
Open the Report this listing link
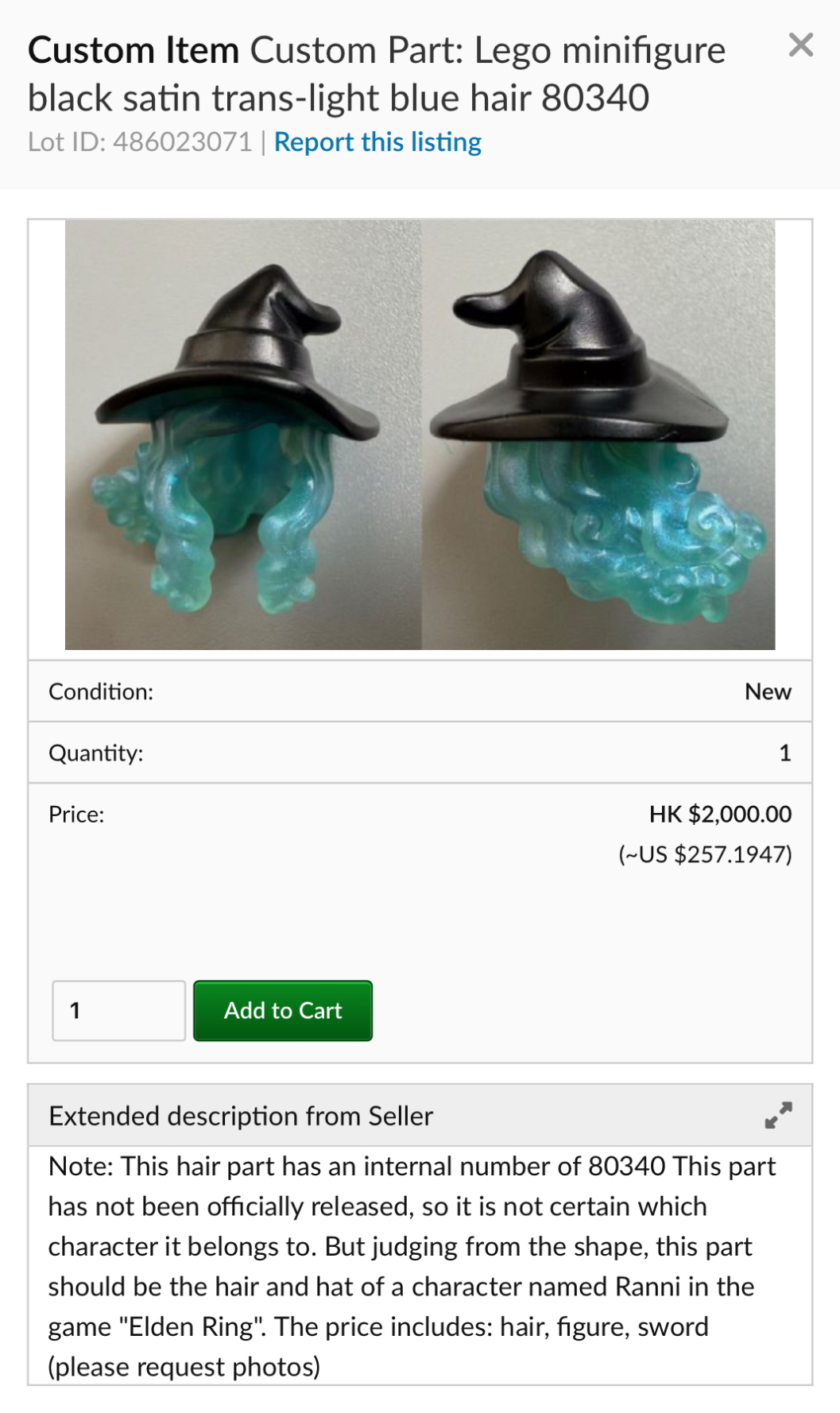click(377, 142)
